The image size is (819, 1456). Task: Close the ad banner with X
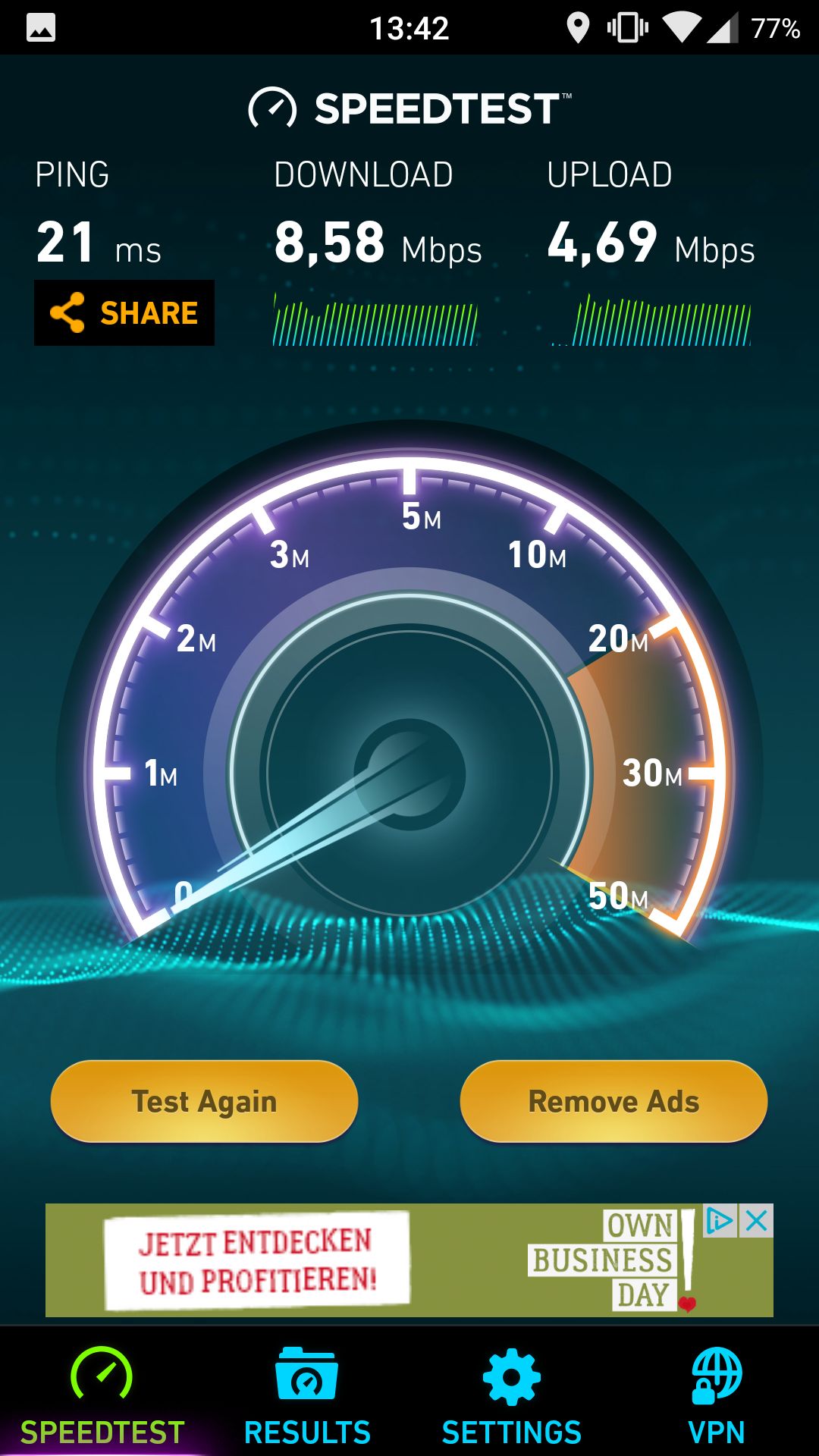point(756,1221)
